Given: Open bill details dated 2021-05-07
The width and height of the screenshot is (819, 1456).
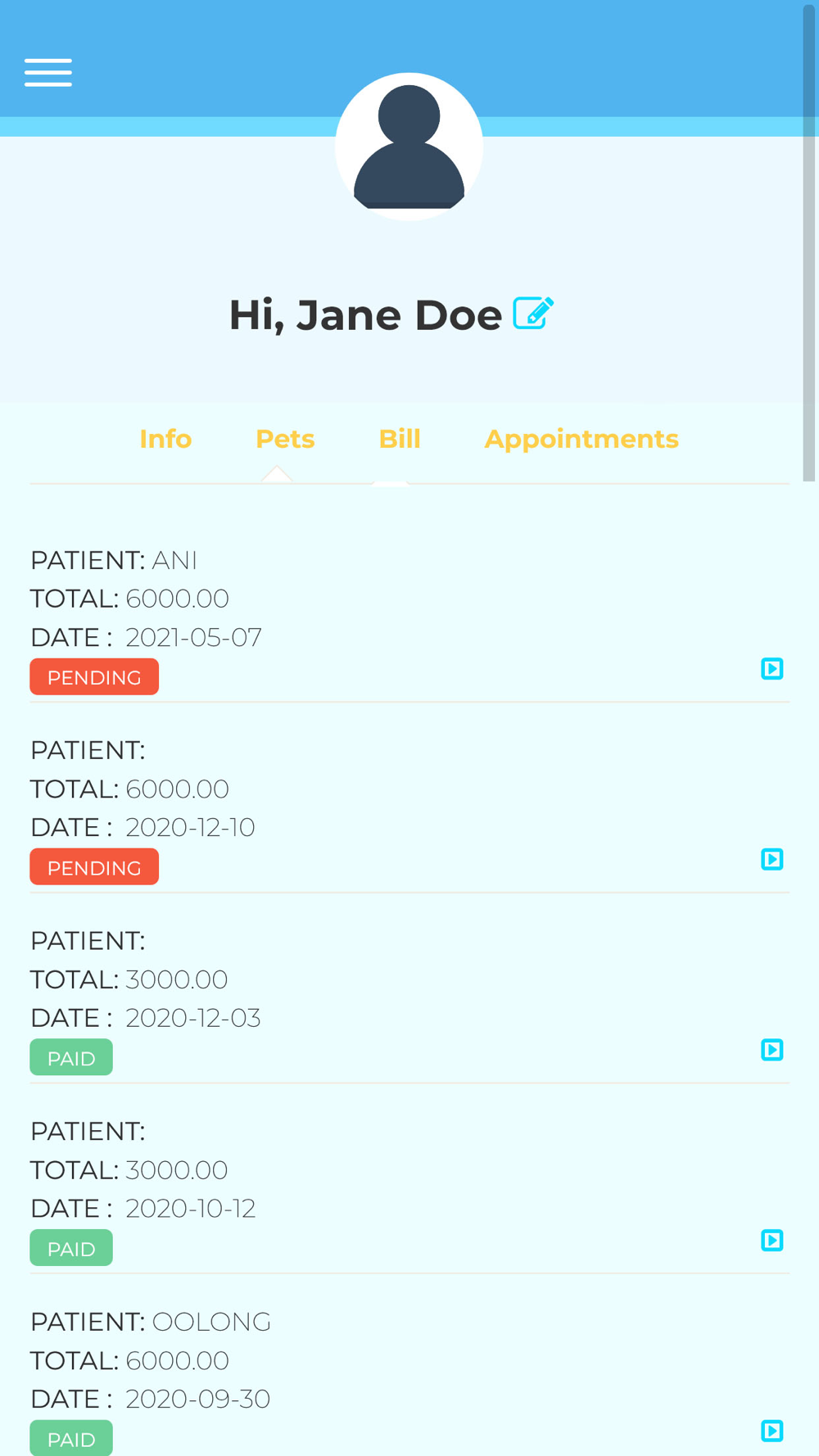Looking at the screenshot, I should tap(771, 669).
